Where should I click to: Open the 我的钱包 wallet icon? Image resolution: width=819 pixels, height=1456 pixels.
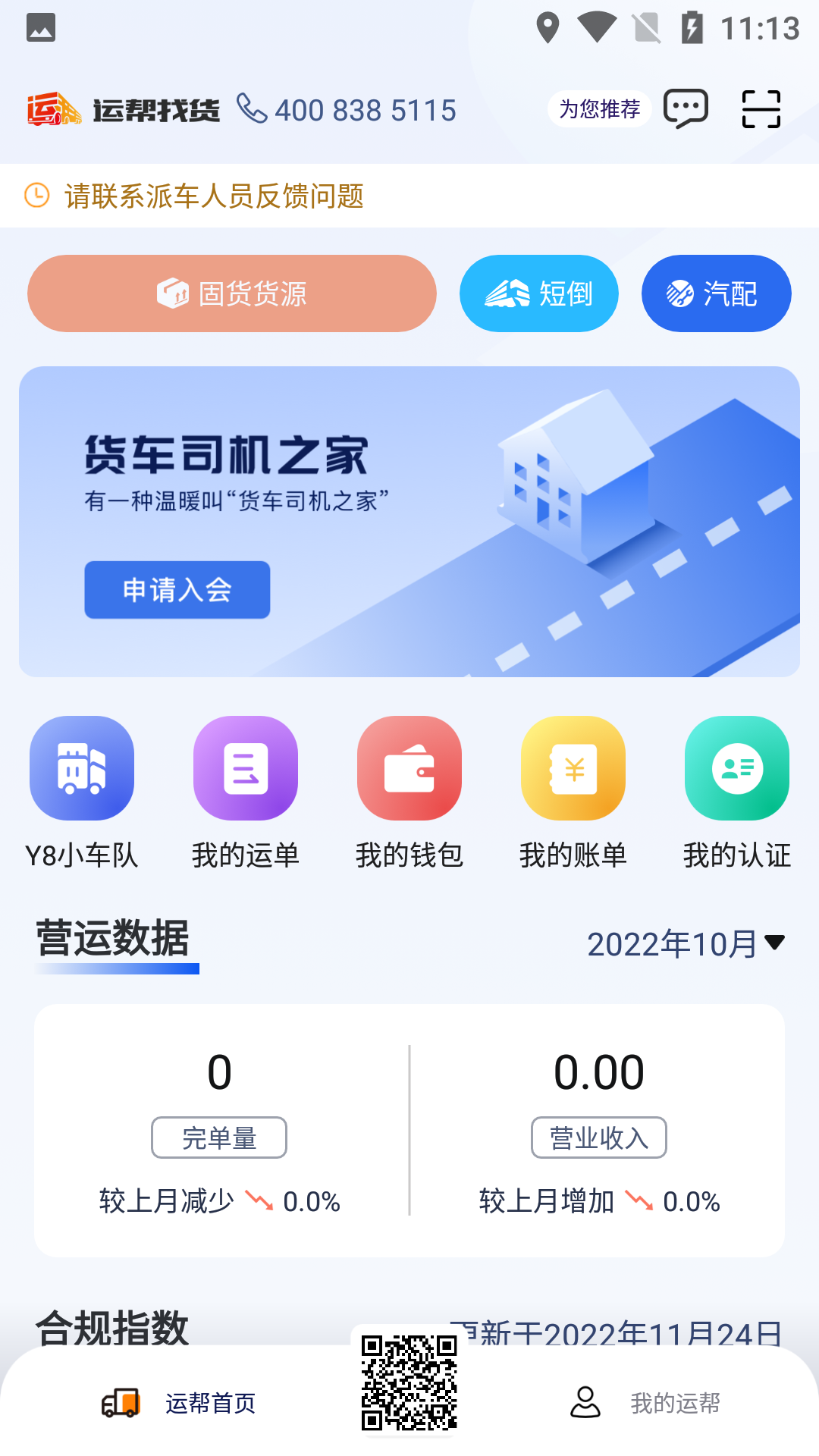click(x=409, y=767)
